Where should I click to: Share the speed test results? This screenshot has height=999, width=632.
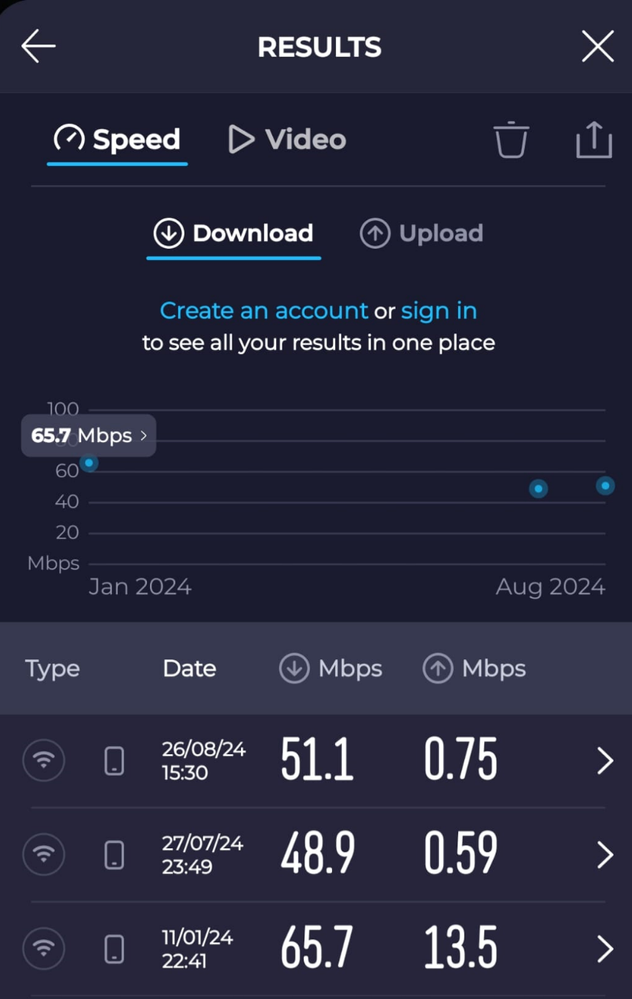593,139
